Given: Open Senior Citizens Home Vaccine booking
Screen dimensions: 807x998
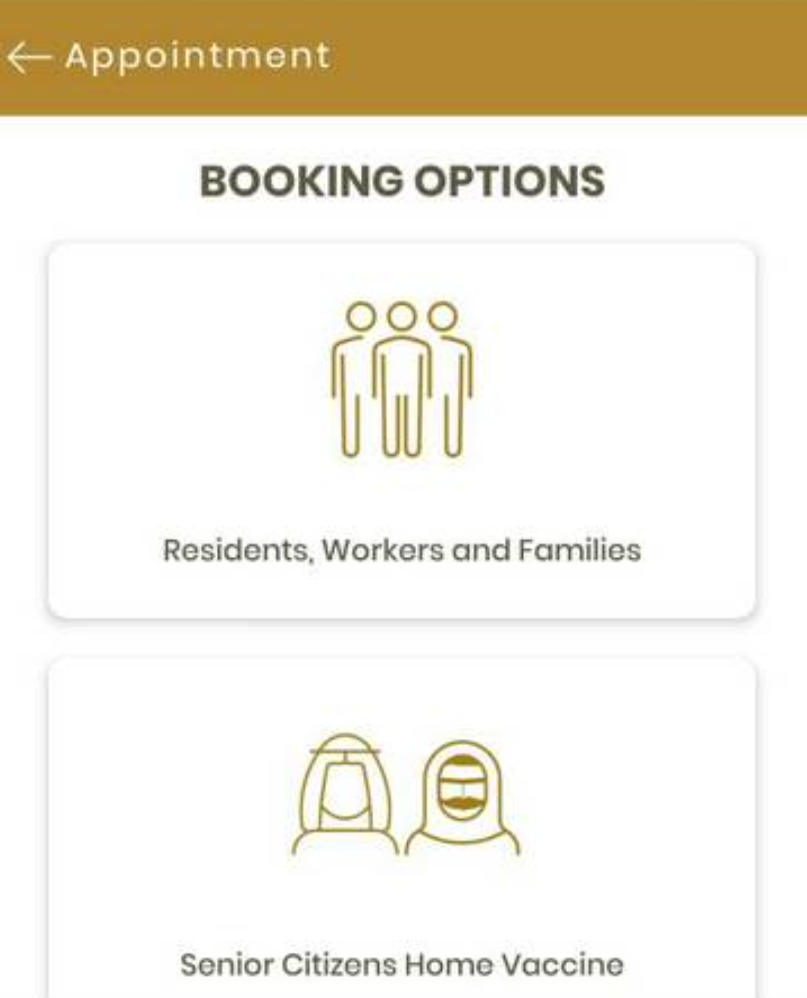Looking at the screenshot, I should 401,830.
